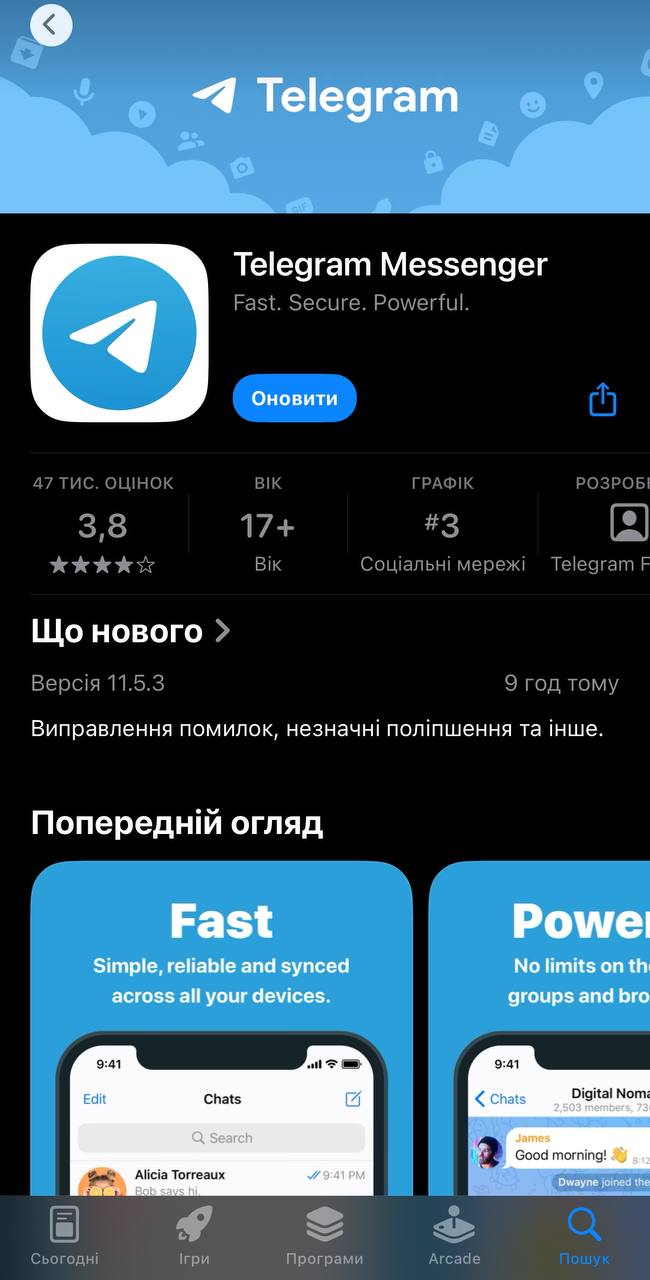Open the 3,8 ratings and reviews
The height and width of the screenshot is (1280, 650).
tap(103, 526)
